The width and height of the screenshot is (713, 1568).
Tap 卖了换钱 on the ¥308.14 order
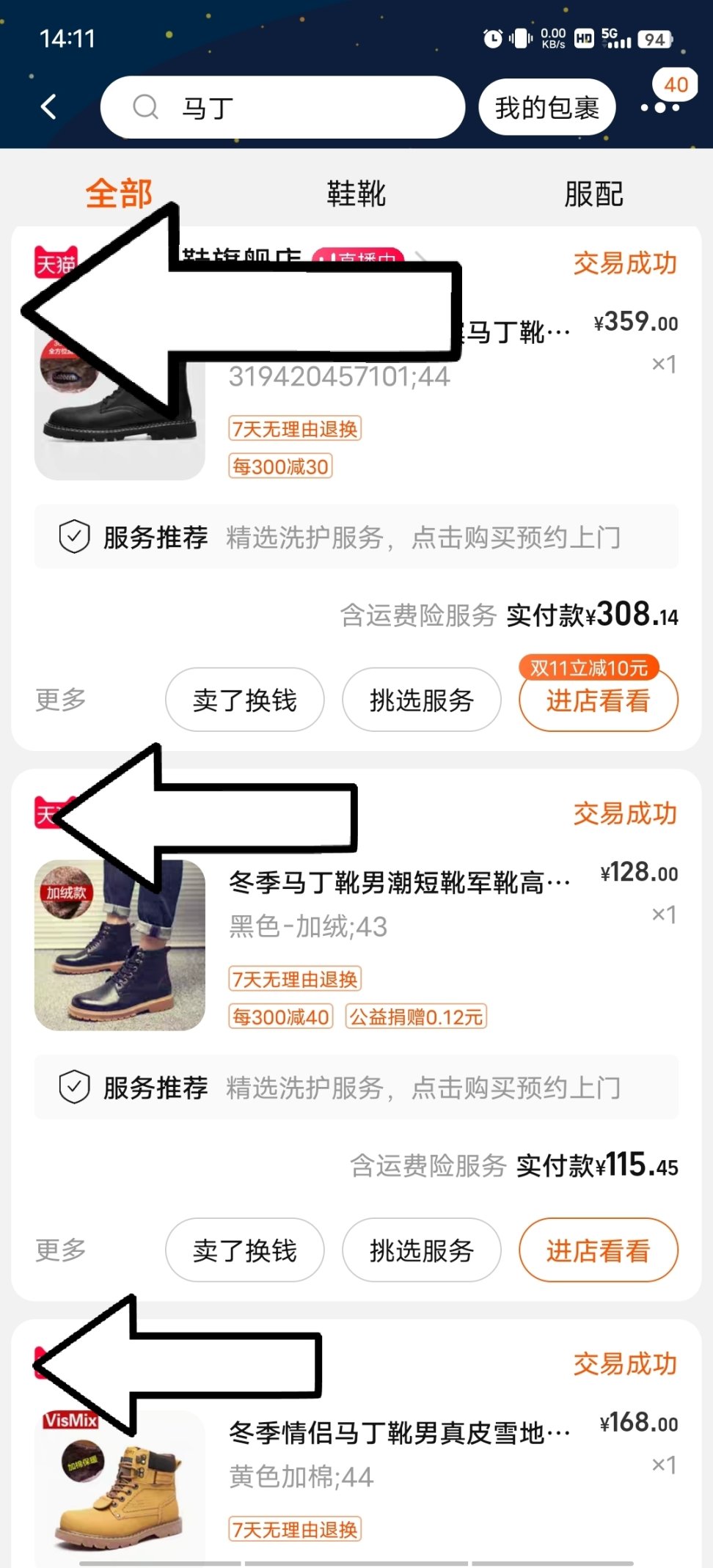point(244,700)
